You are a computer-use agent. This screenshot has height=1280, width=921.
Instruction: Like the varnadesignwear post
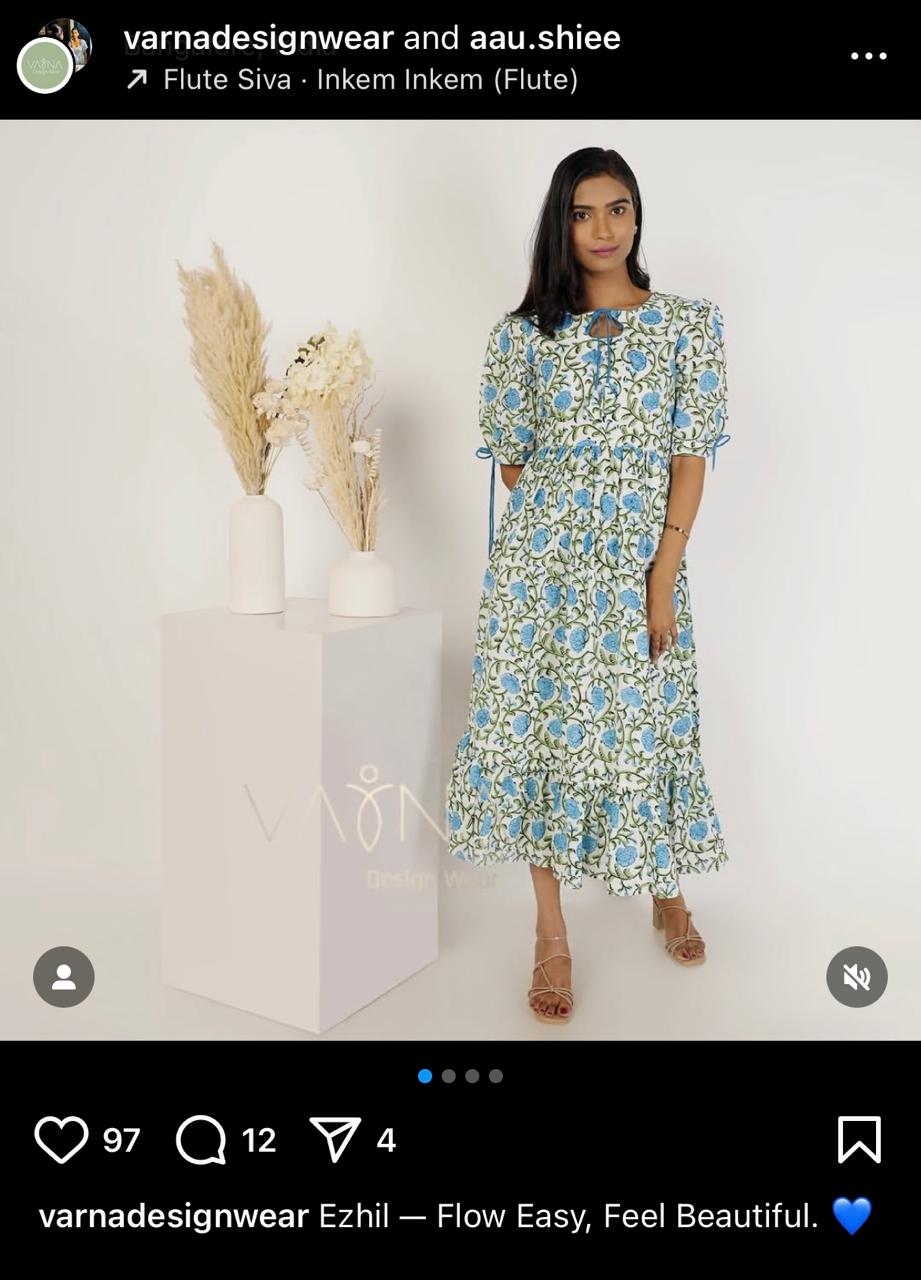click(61, 1140)
